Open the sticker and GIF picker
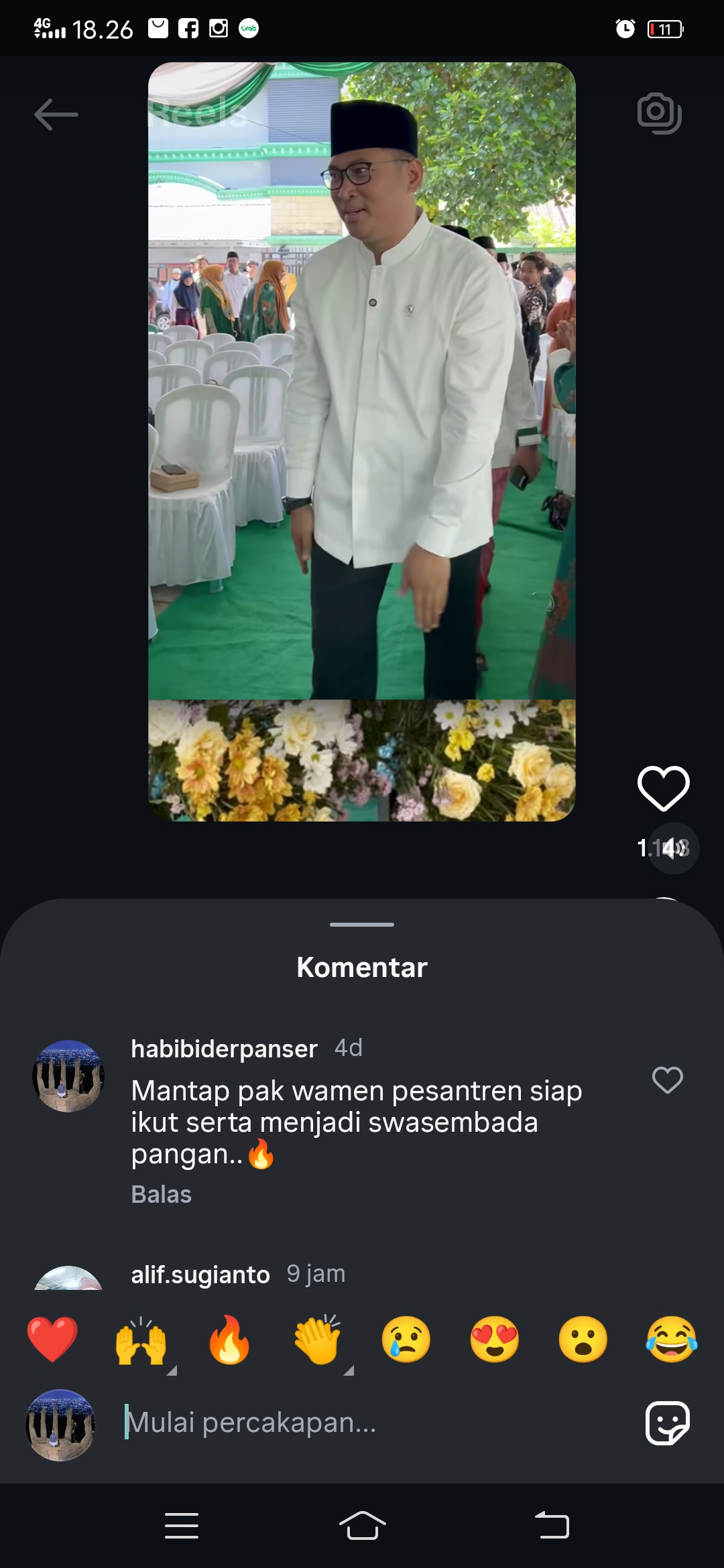The width and height of the screenshot is (724, 1568). 668,1423
